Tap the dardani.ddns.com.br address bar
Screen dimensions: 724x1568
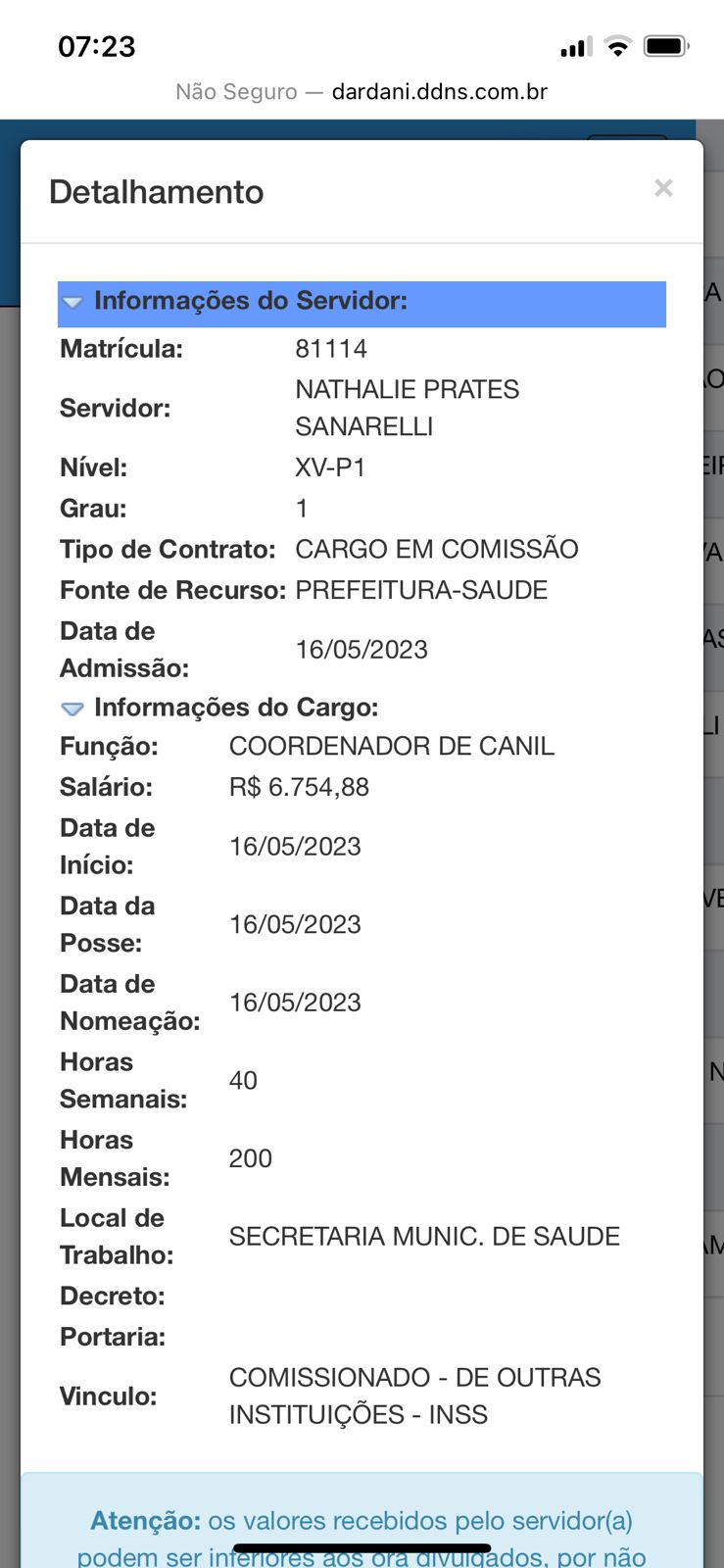tap(362, 92)
